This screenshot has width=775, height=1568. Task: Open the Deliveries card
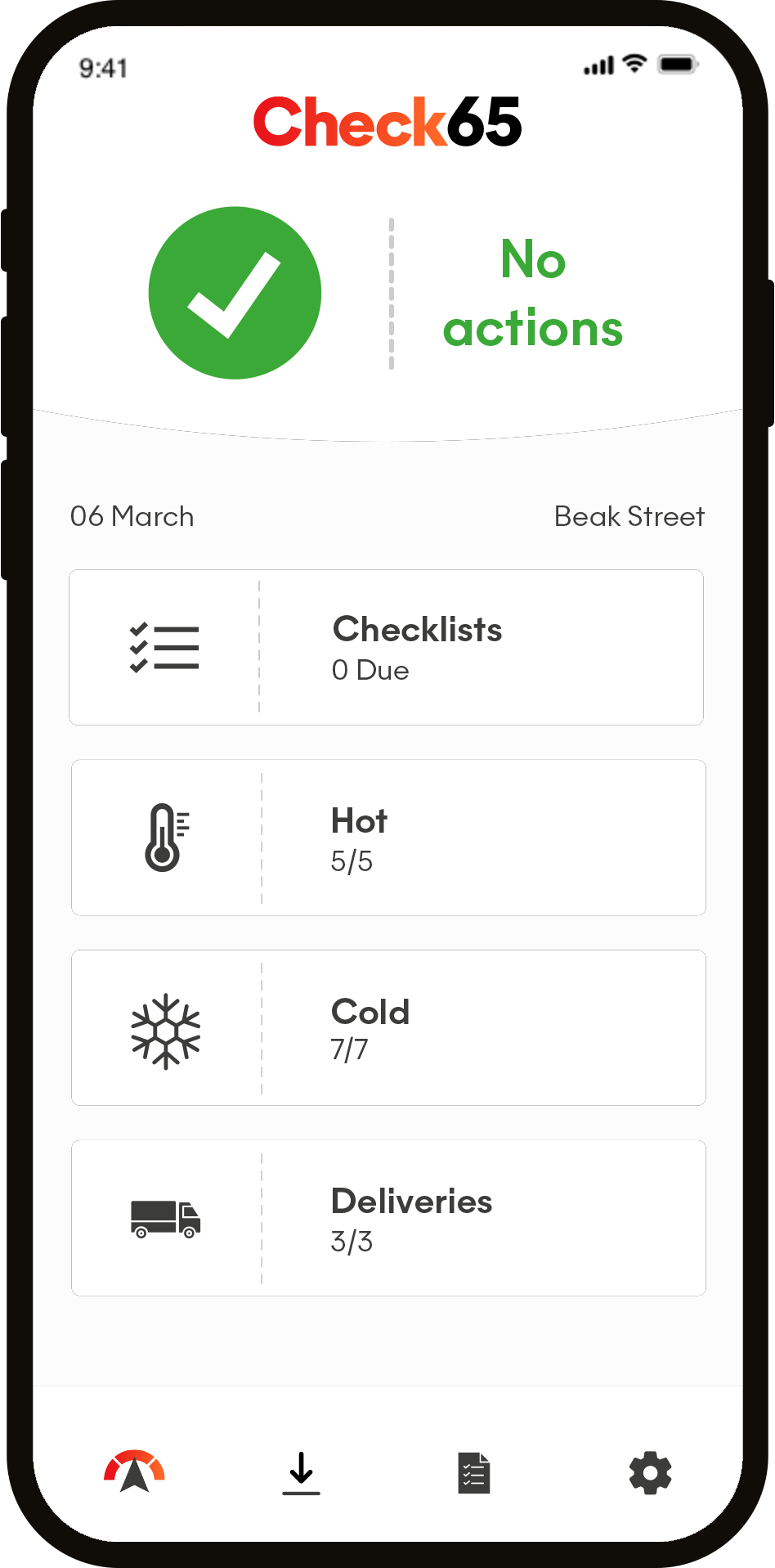pos(388,1218)
